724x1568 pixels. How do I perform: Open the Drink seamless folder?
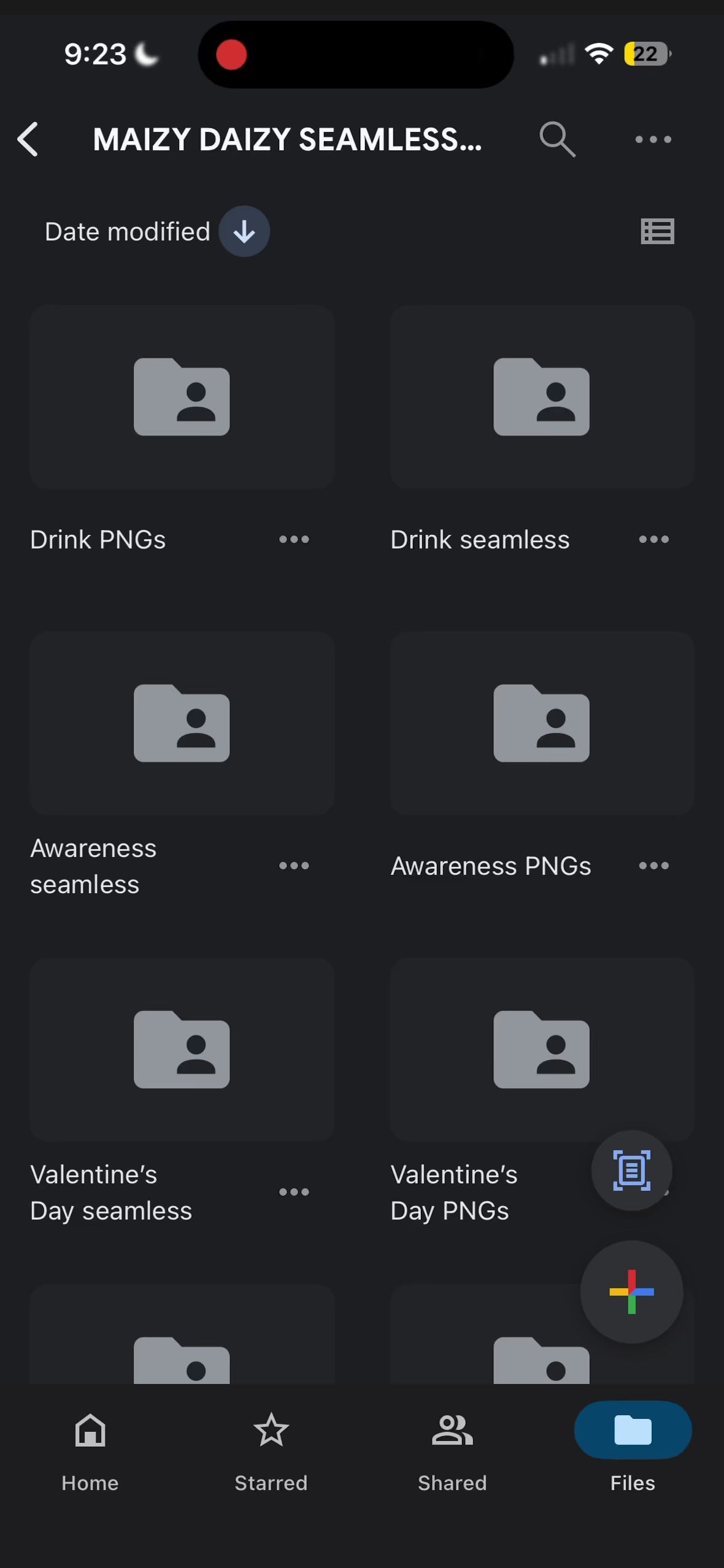pos(542,398)
